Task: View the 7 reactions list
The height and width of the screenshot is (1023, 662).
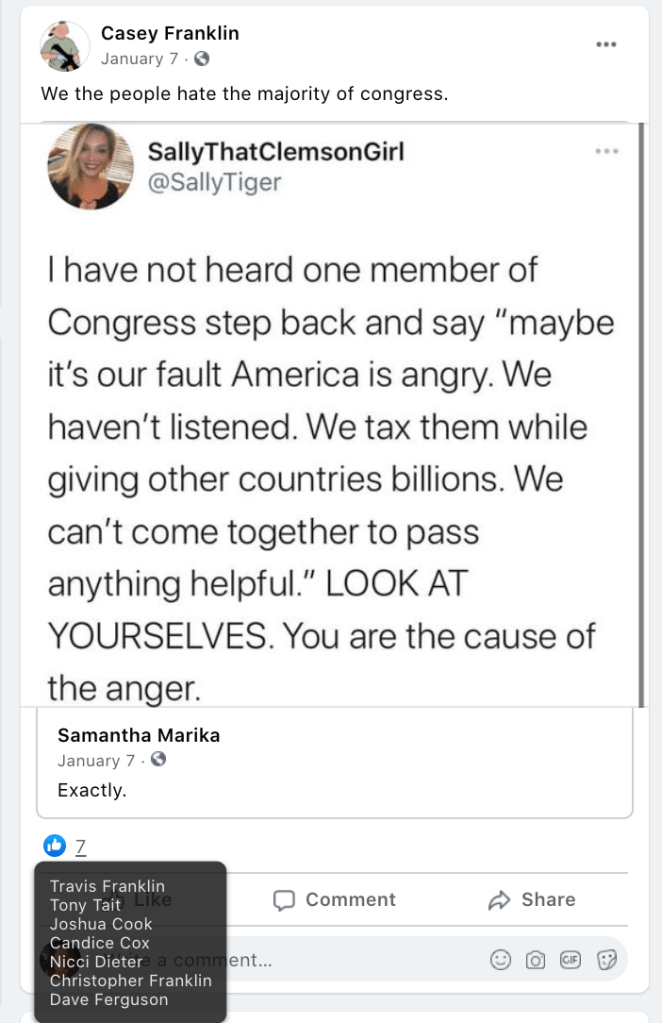Action: pos(80,847)
